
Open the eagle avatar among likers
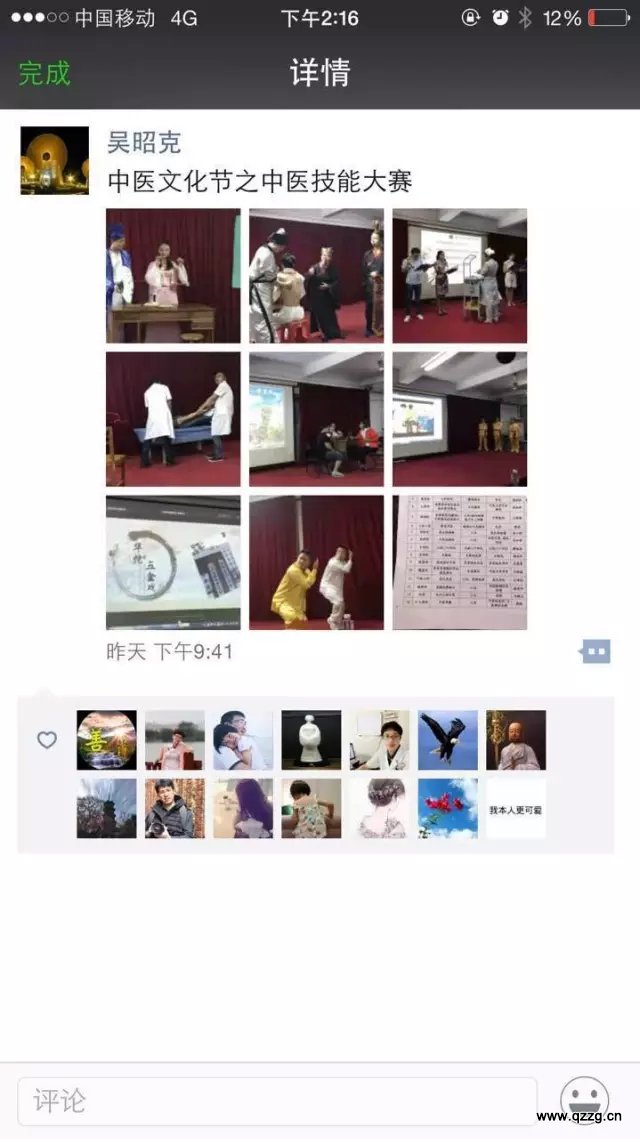(448, 740)
